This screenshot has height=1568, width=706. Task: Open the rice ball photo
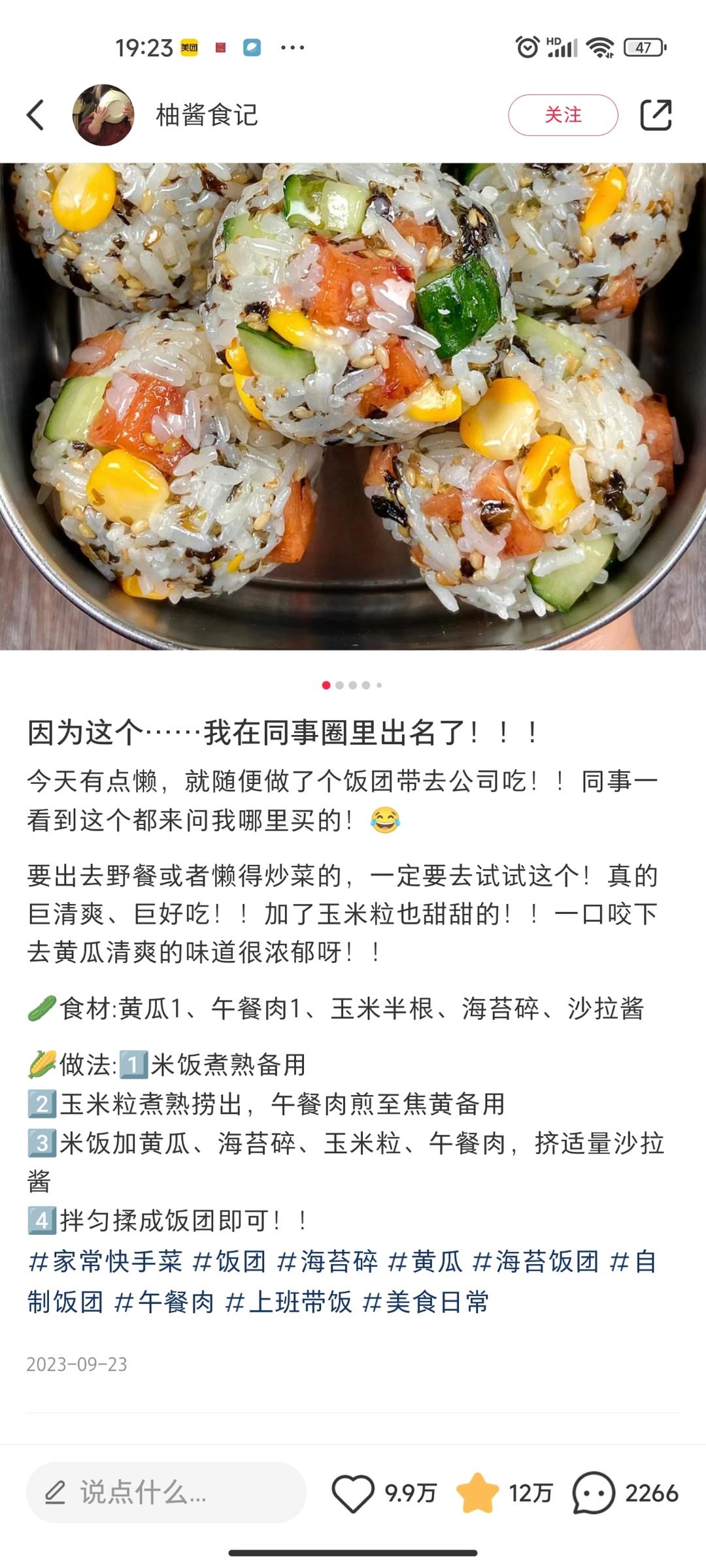click(353, 405)
